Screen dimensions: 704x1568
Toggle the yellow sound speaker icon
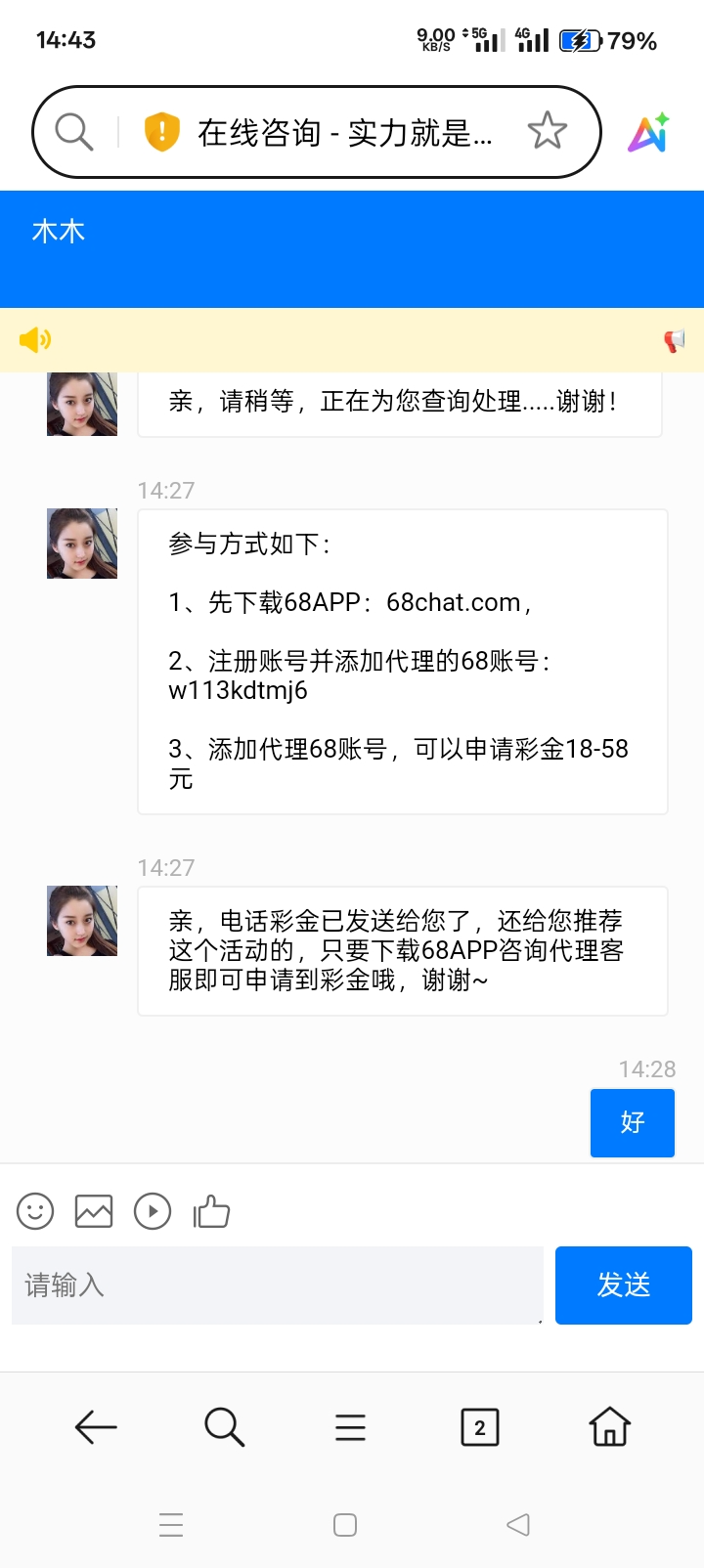[34, 340]
